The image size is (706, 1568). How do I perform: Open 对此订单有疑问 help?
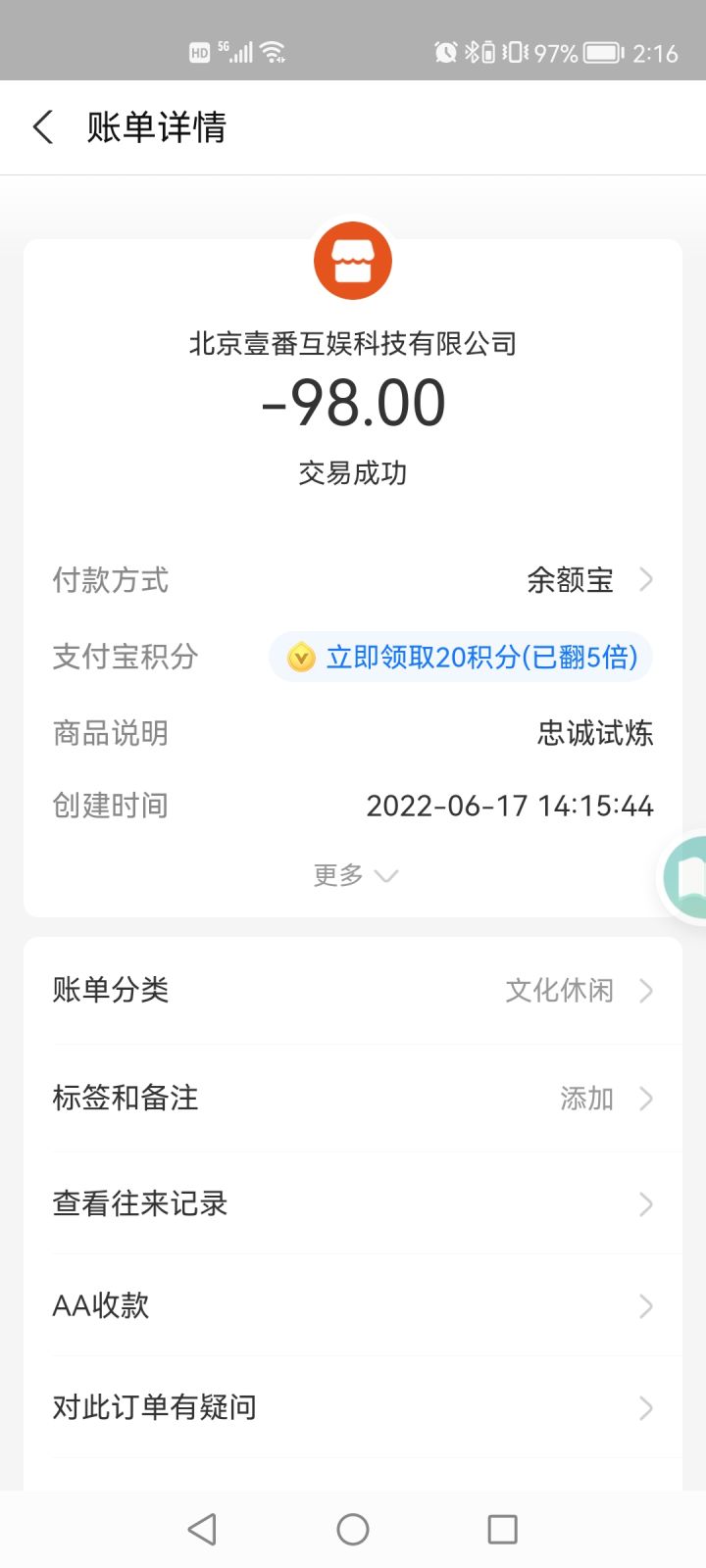pyautogui.click(x=353, y=1407)
